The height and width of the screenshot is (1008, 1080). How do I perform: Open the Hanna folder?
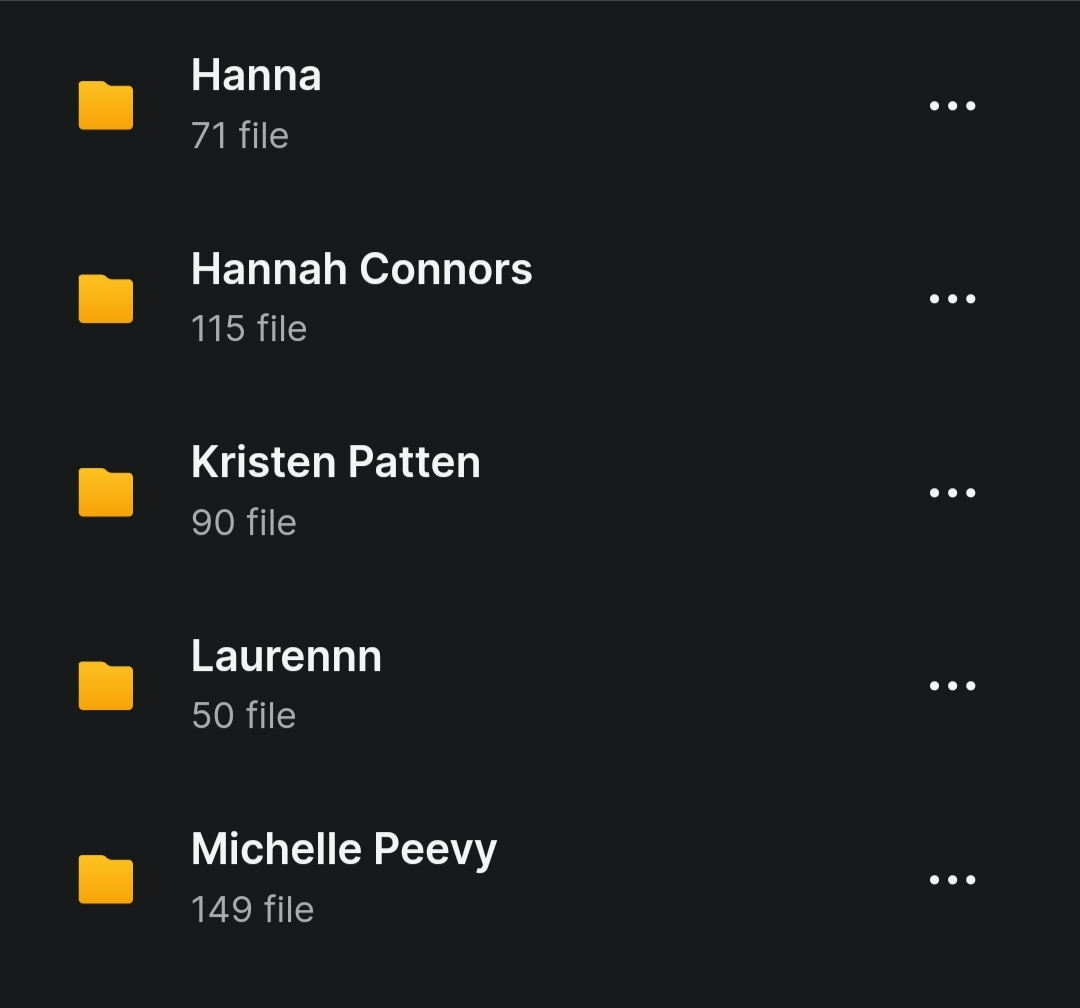point(256,104)
